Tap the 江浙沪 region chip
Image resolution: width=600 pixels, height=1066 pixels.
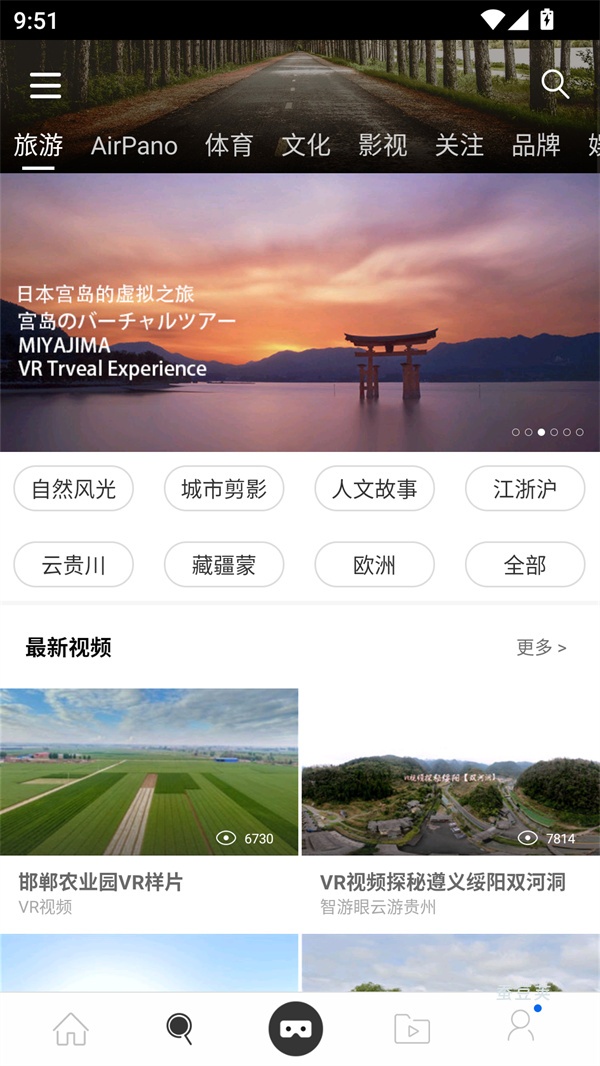[x=525, y=489]
